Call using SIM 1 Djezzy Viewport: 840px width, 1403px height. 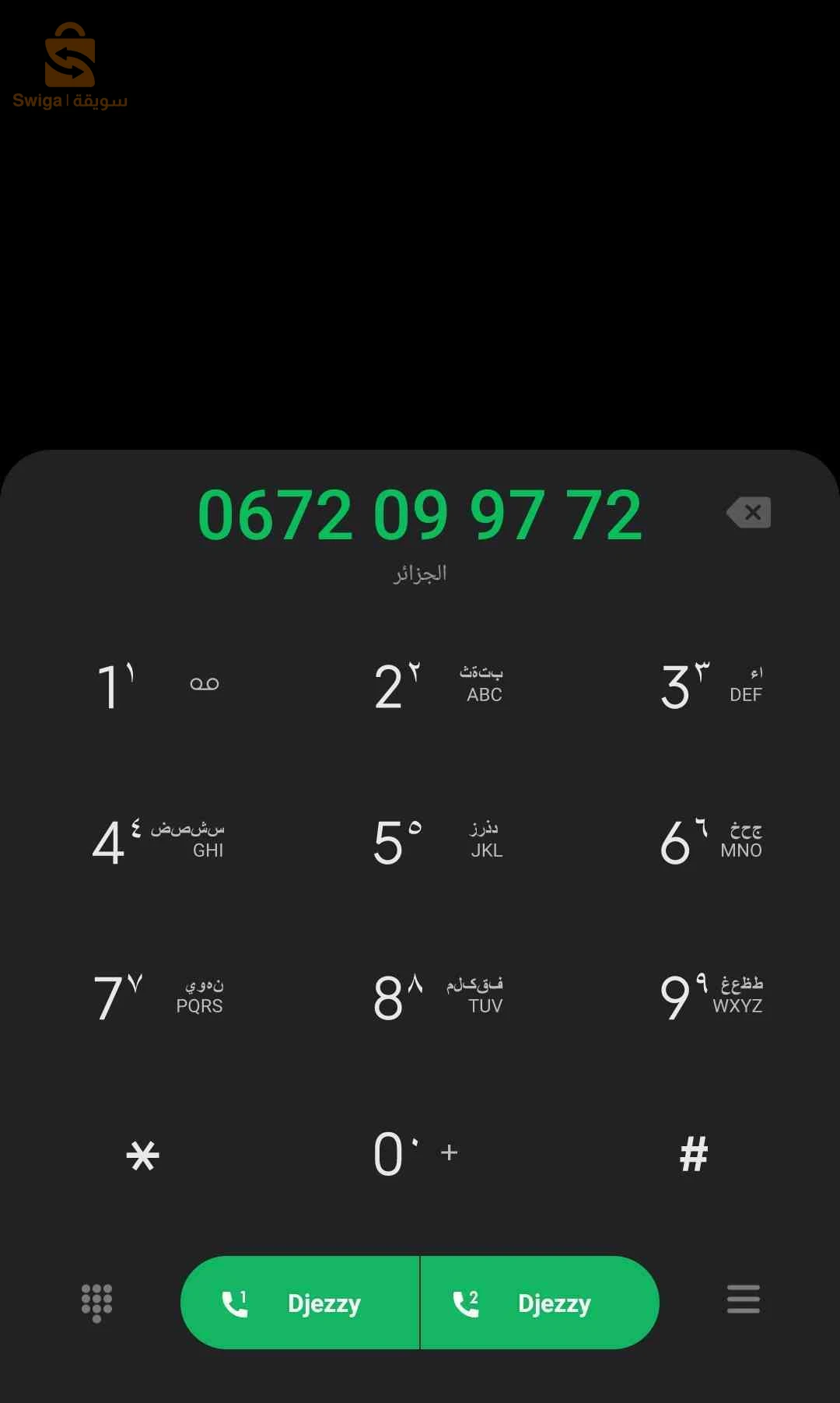point(300,1303)
